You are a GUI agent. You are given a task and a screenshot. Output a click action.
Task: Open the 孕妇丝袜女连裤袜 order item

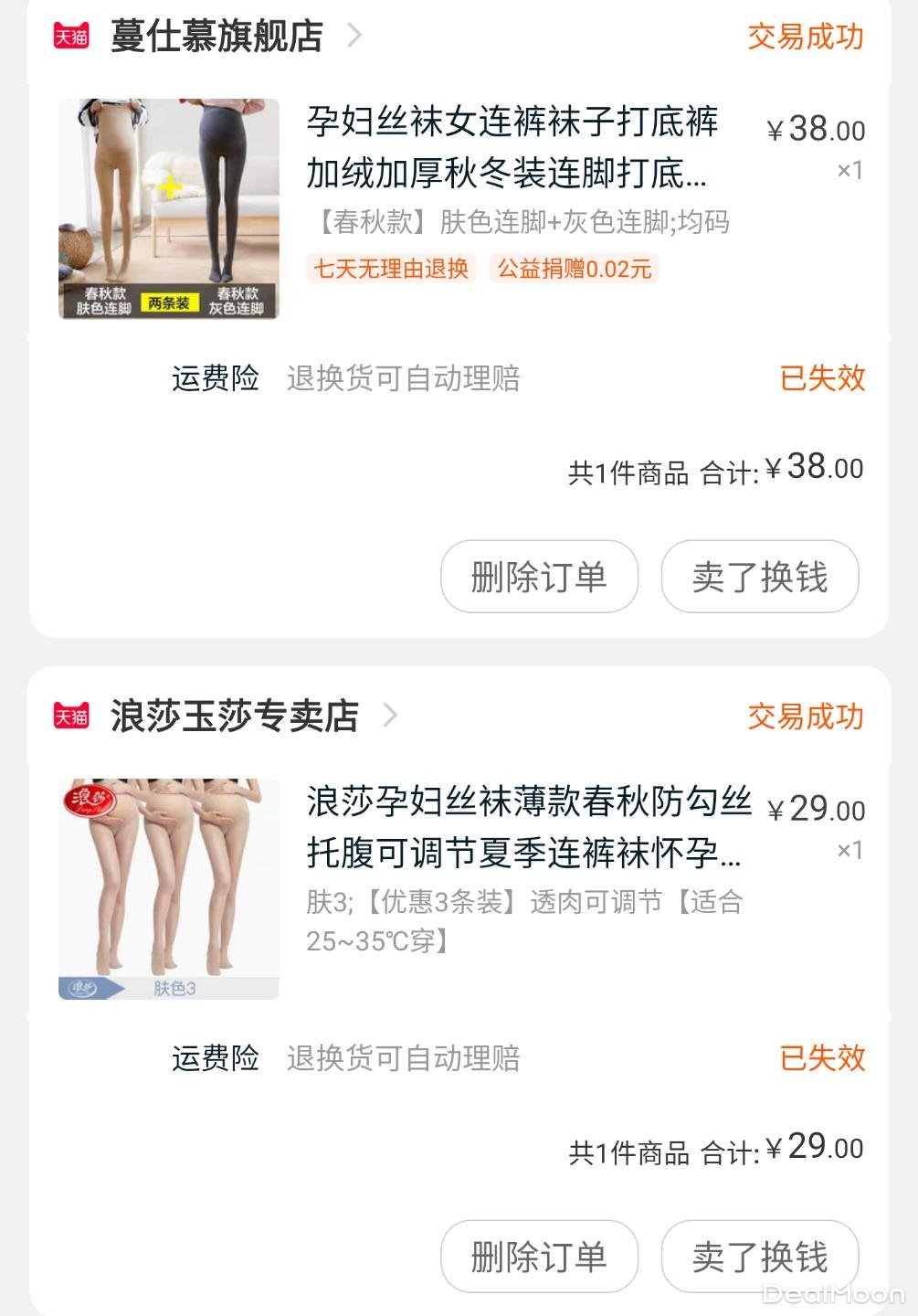point(512,146)
